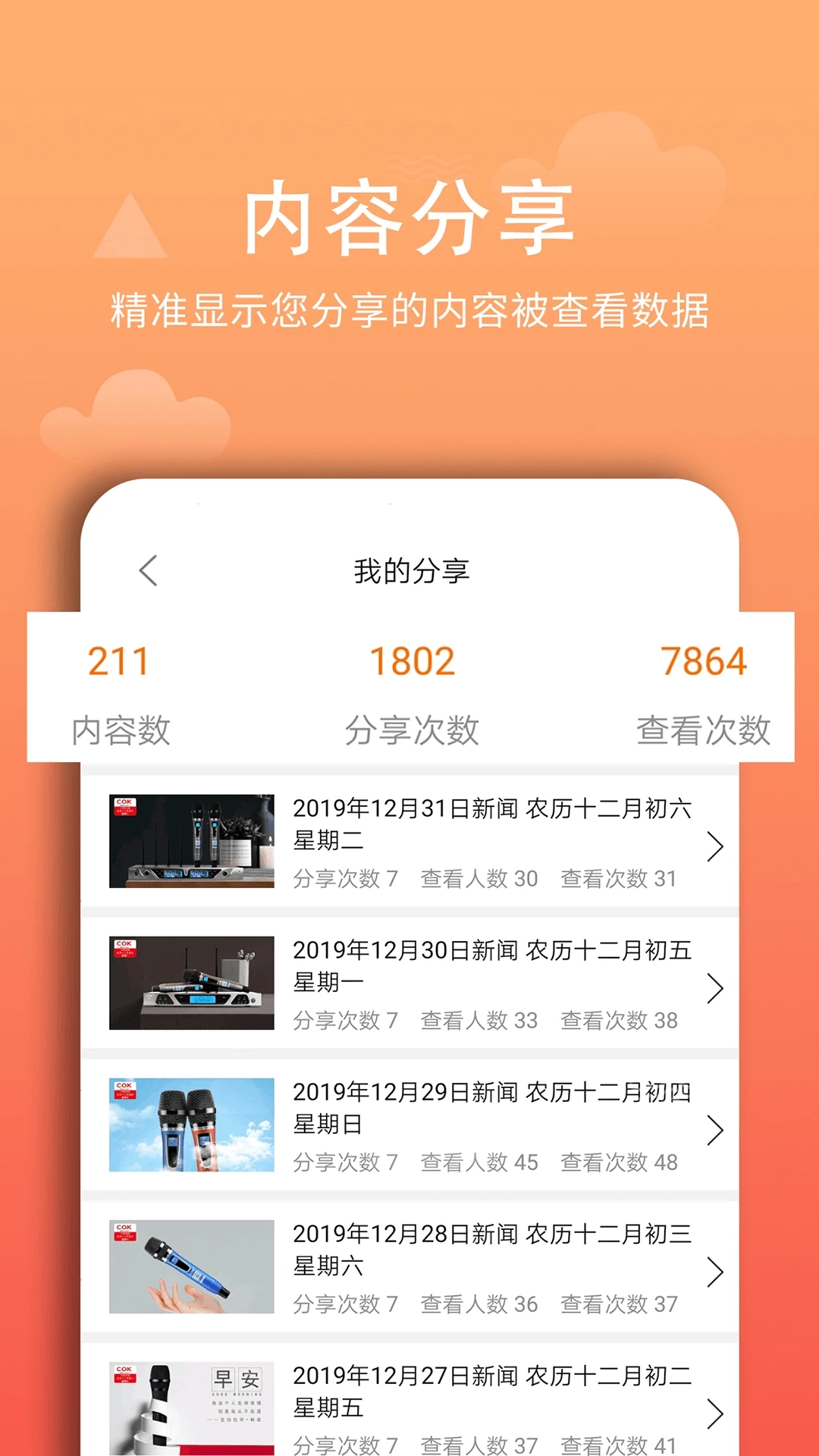Tap the 查看次数 total 7864
This screenshot has width=819, height=1456.
pyautogui.click(x=704, y=661)
